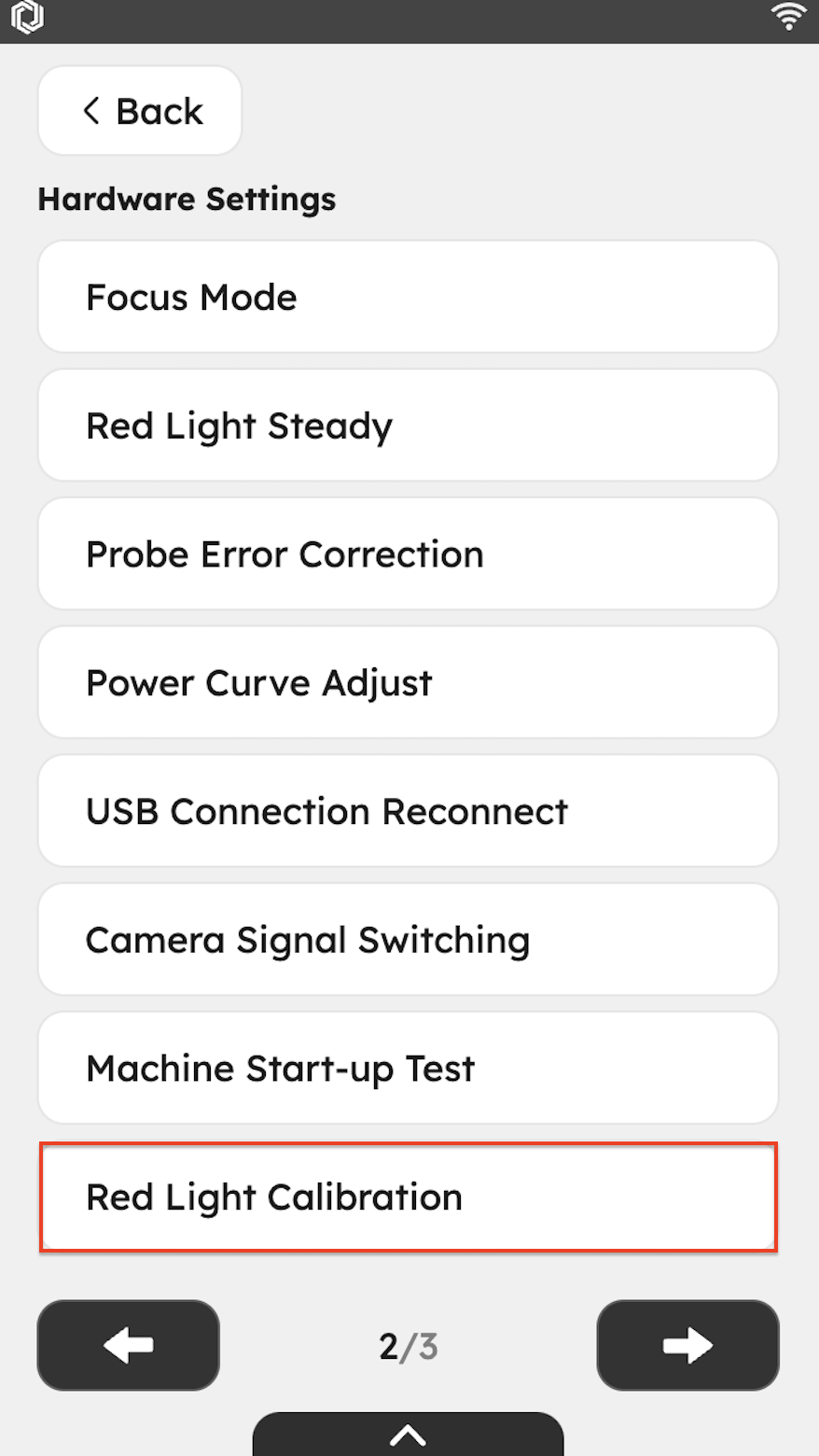
Task: Collapse back to the previous screen via Back
Action: click(139, 110)
